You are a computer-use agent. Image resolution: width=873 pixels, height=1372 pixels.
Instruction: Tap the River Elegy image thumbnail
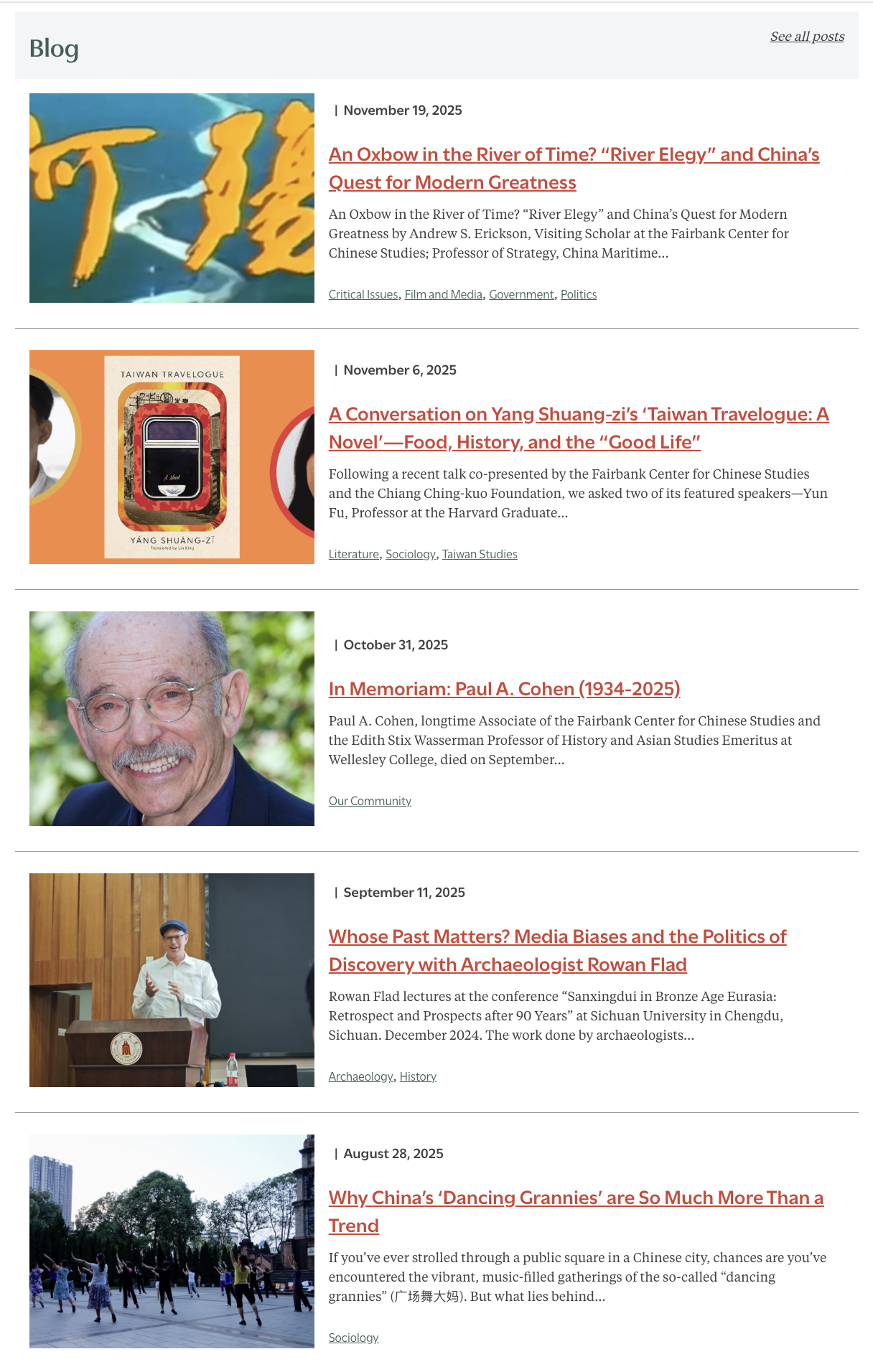[x=172, y=198]
